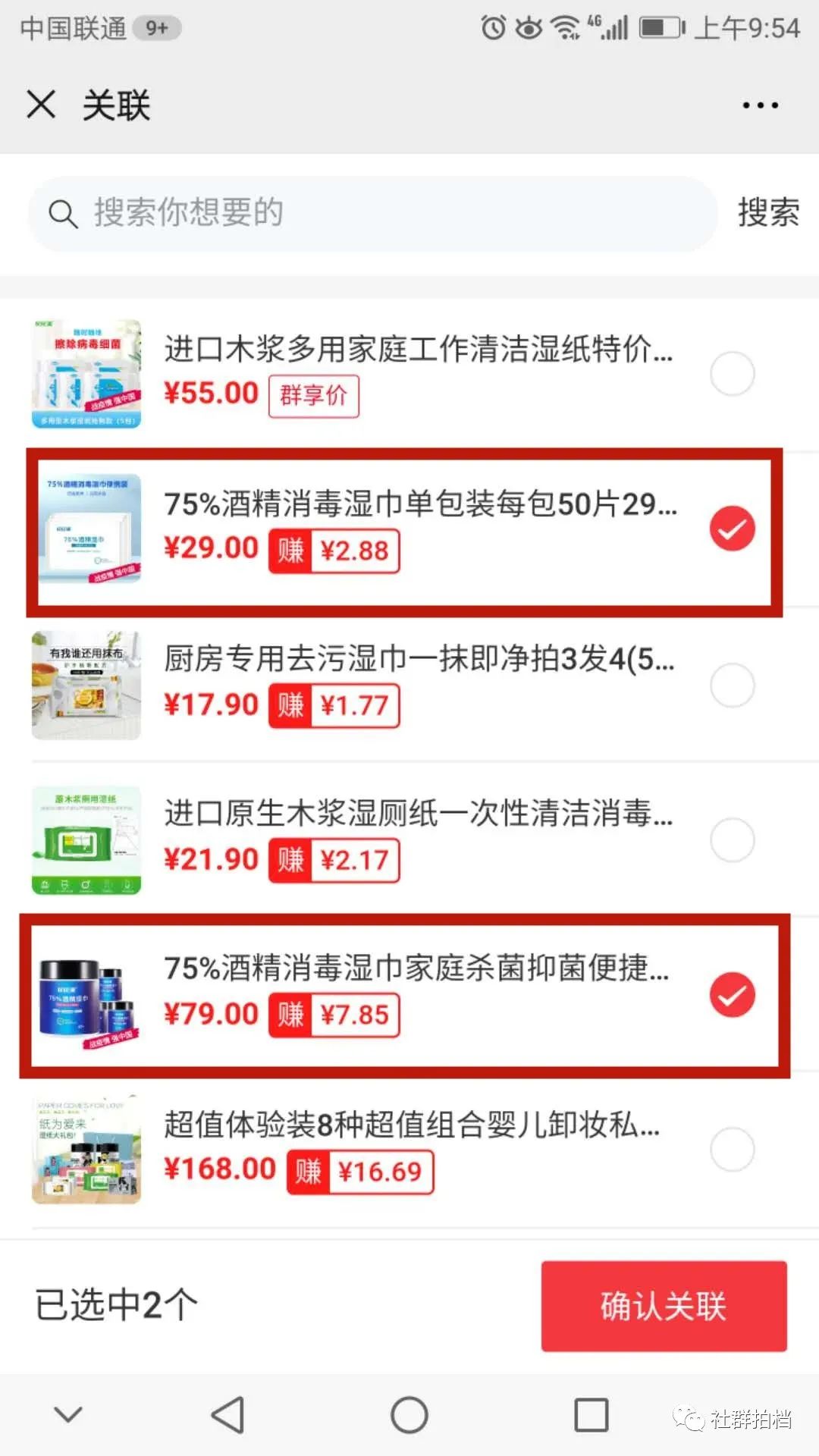Tap the 搜索 button

tap(767, 212)
